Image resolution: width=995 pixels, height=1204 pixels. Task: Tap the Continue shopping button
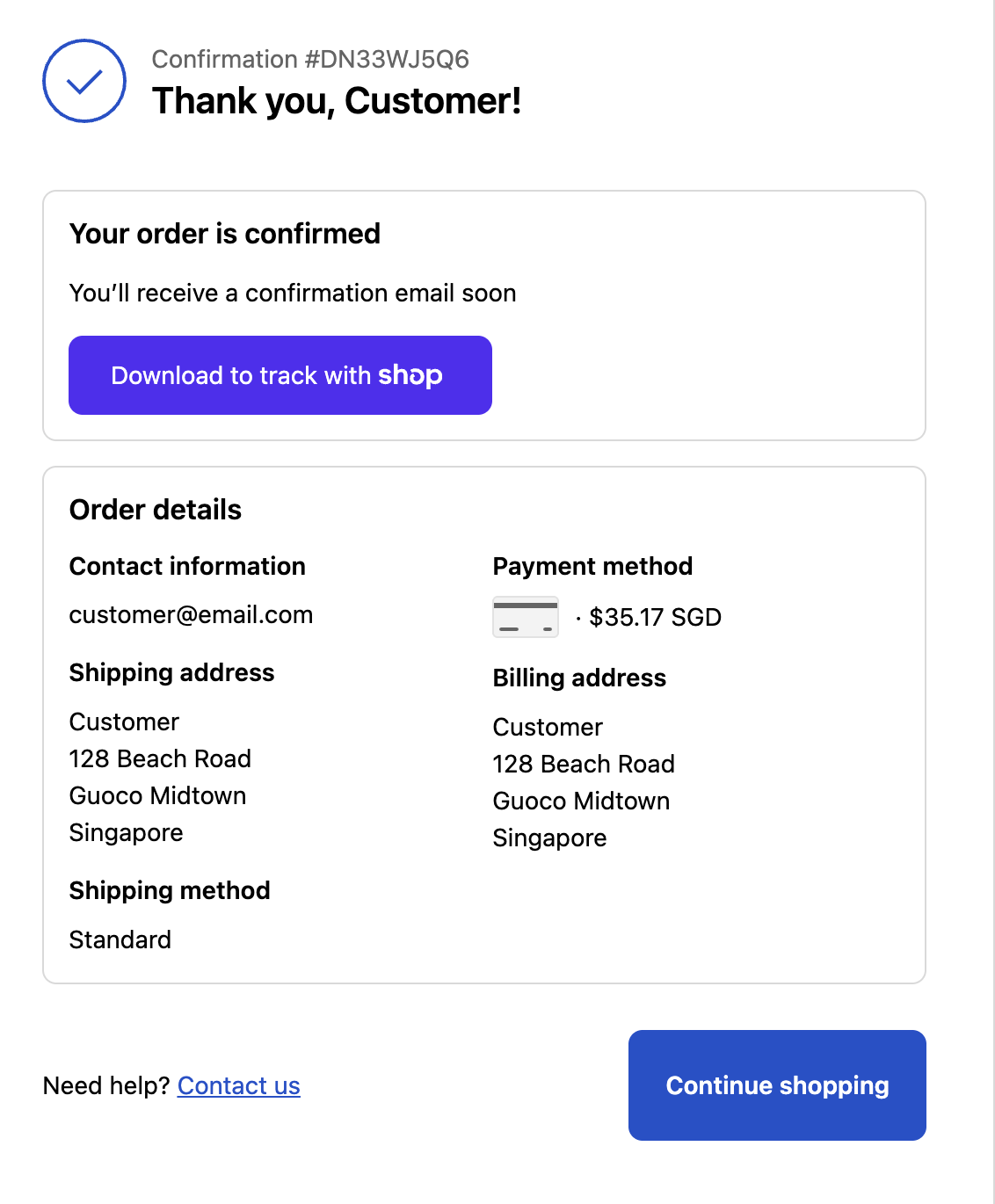(777, 1085)
